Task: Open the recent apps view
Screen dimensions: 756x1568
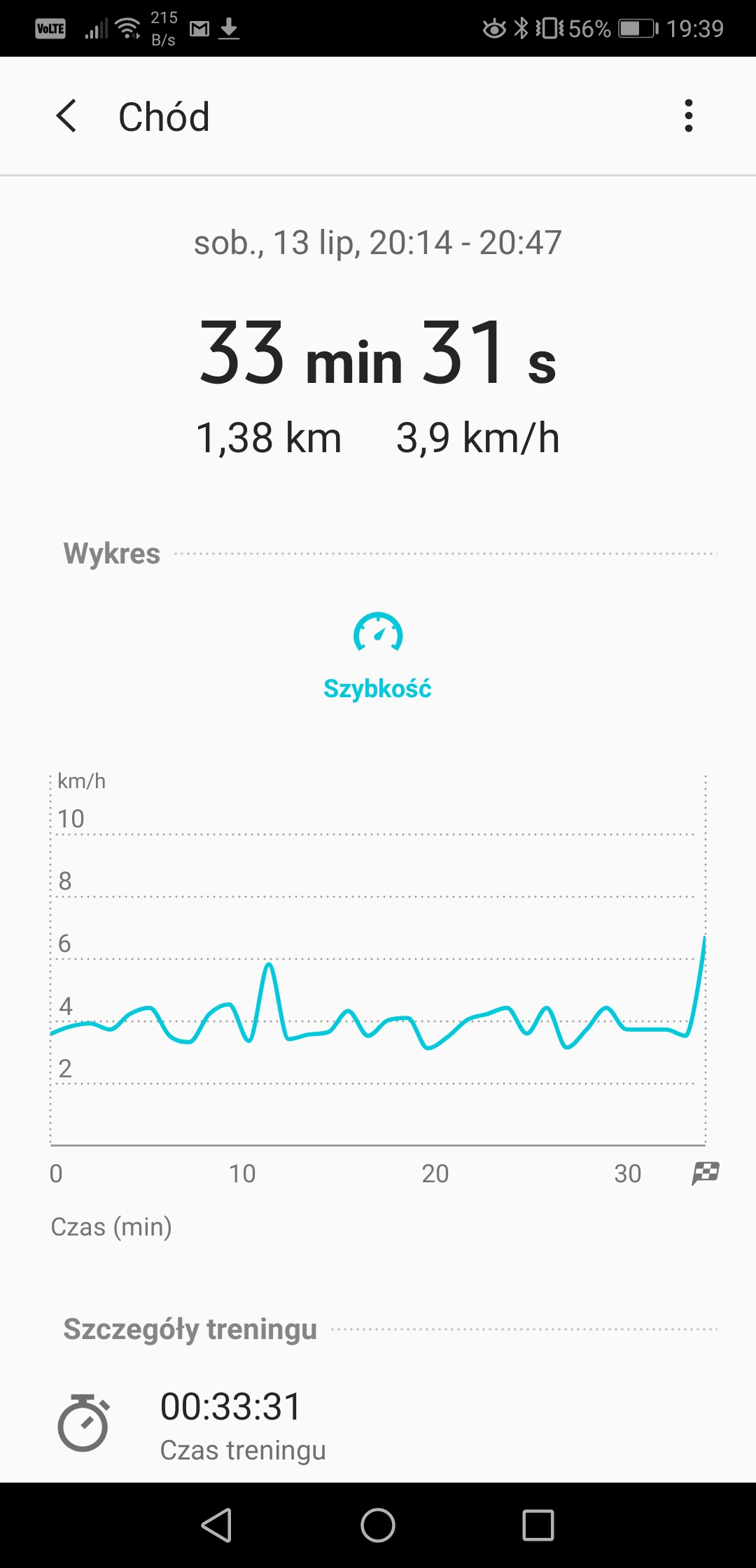Action: click(538, 1525)
